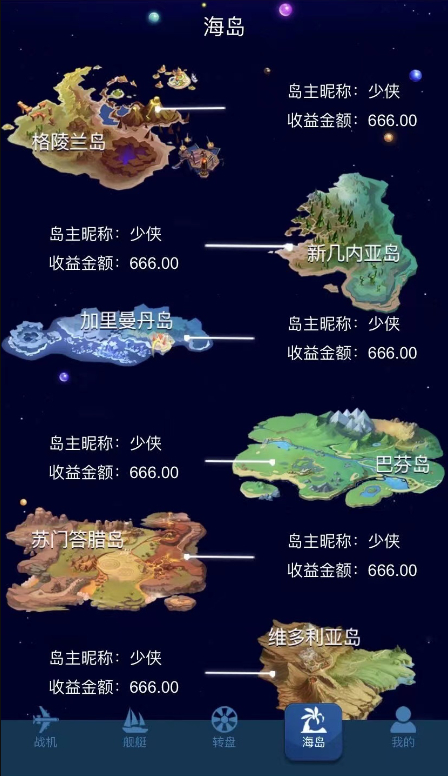The image size is (448, 776).
Task: Open the 我的 profile tab
Action: (403, 728)
